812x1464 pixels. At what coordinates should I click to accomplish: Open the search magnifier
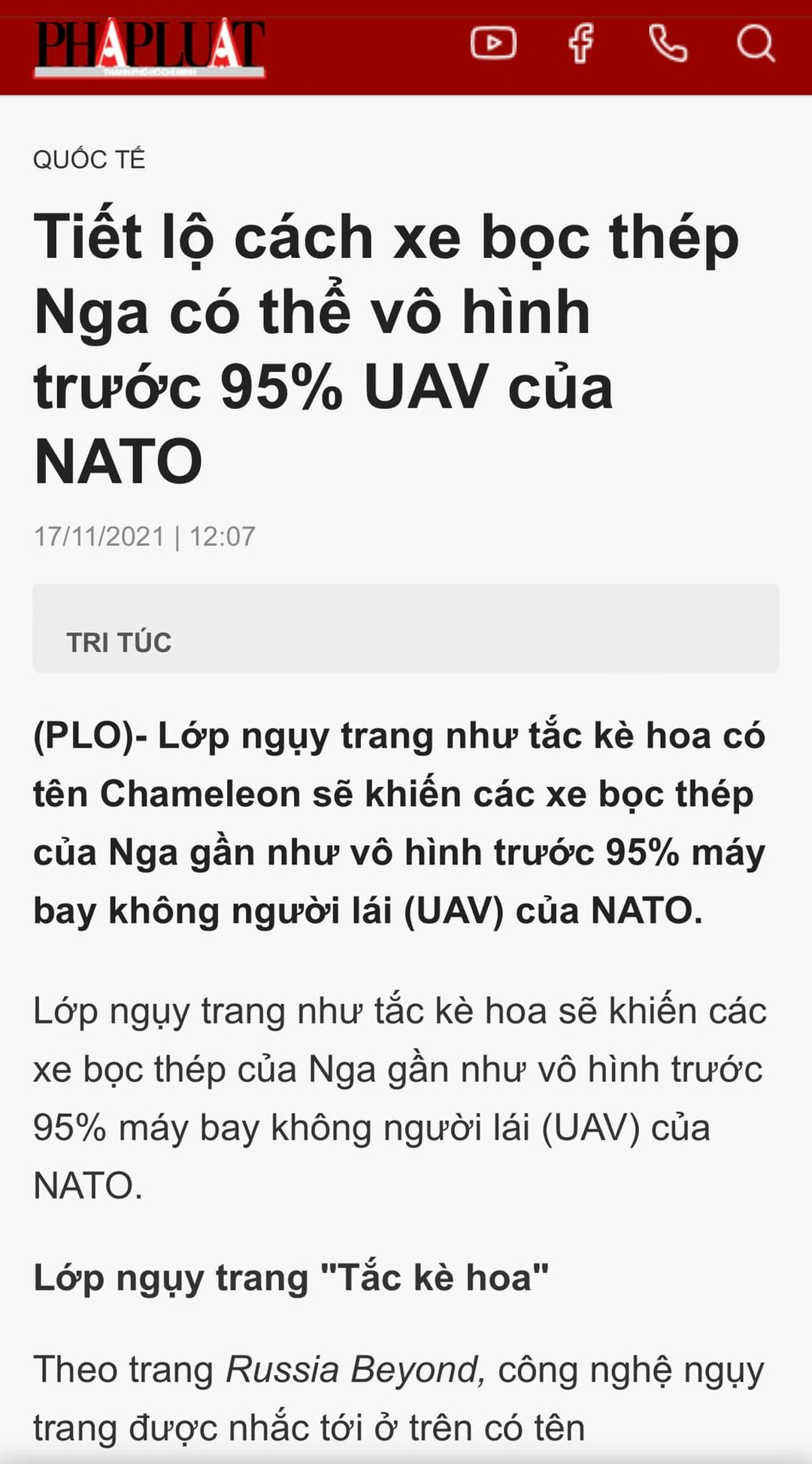tap(755, 43)
